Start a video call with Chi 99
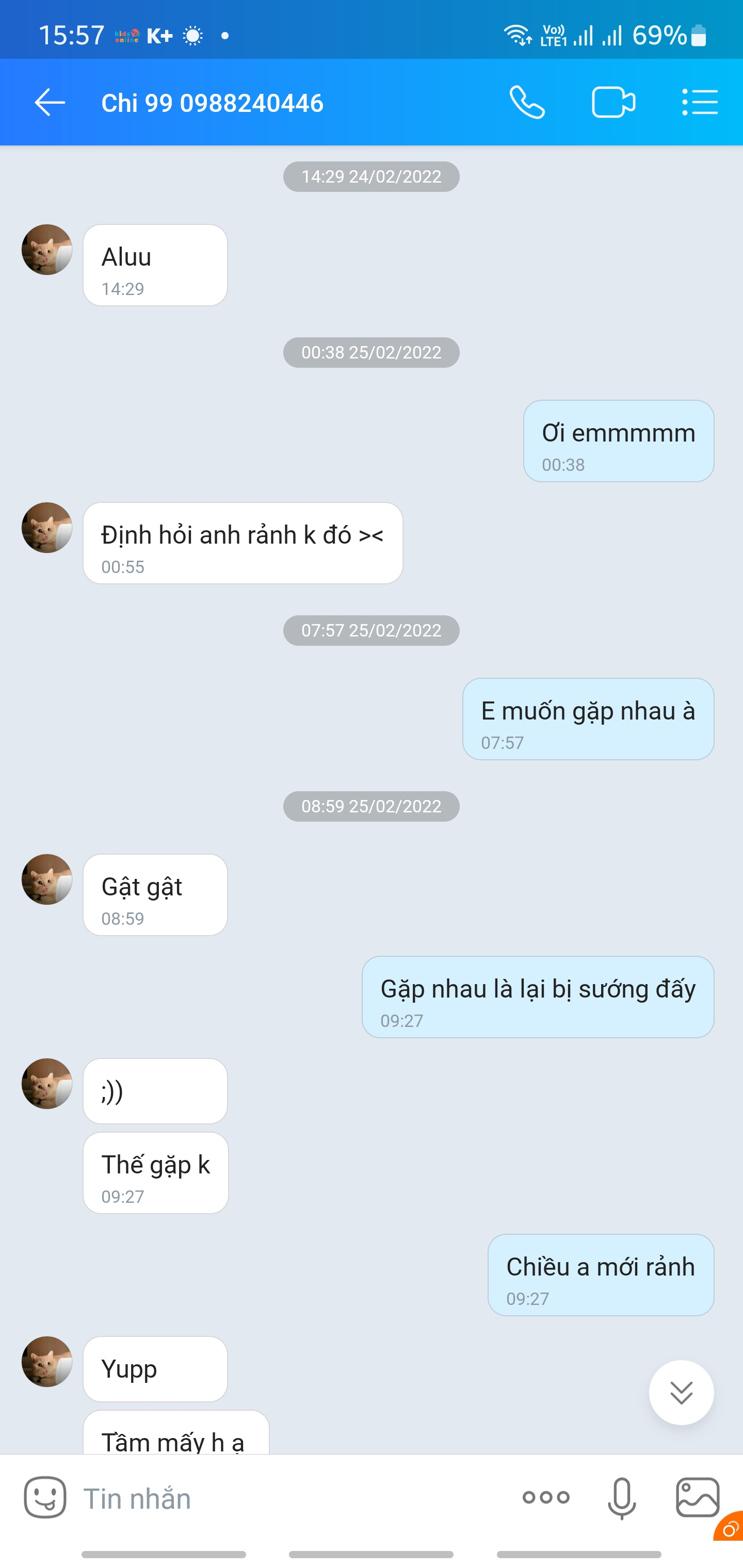Screen dimensions: 743x1568 pyautogui.click(x=613, y=102)
